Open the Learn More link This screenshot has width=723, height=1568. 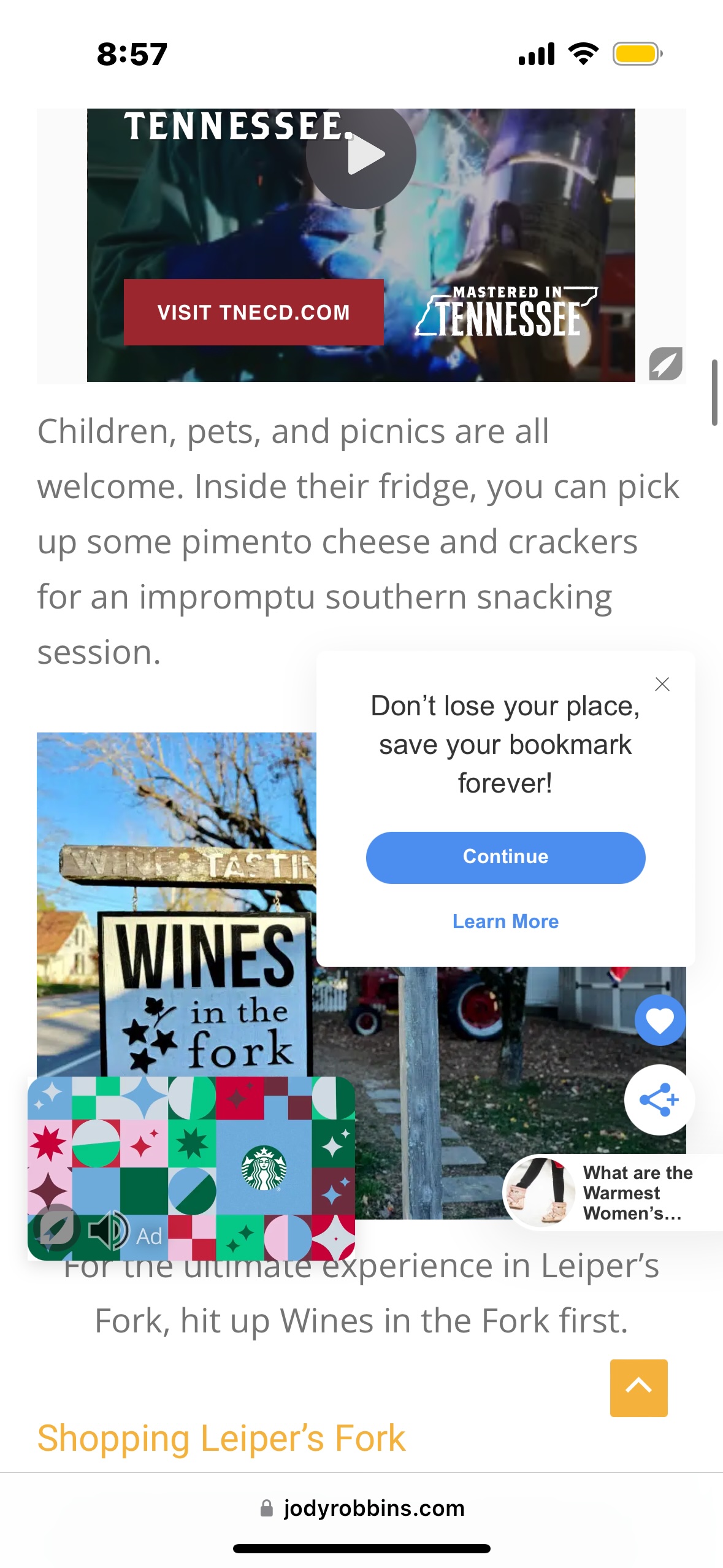[x=505, y=921]
